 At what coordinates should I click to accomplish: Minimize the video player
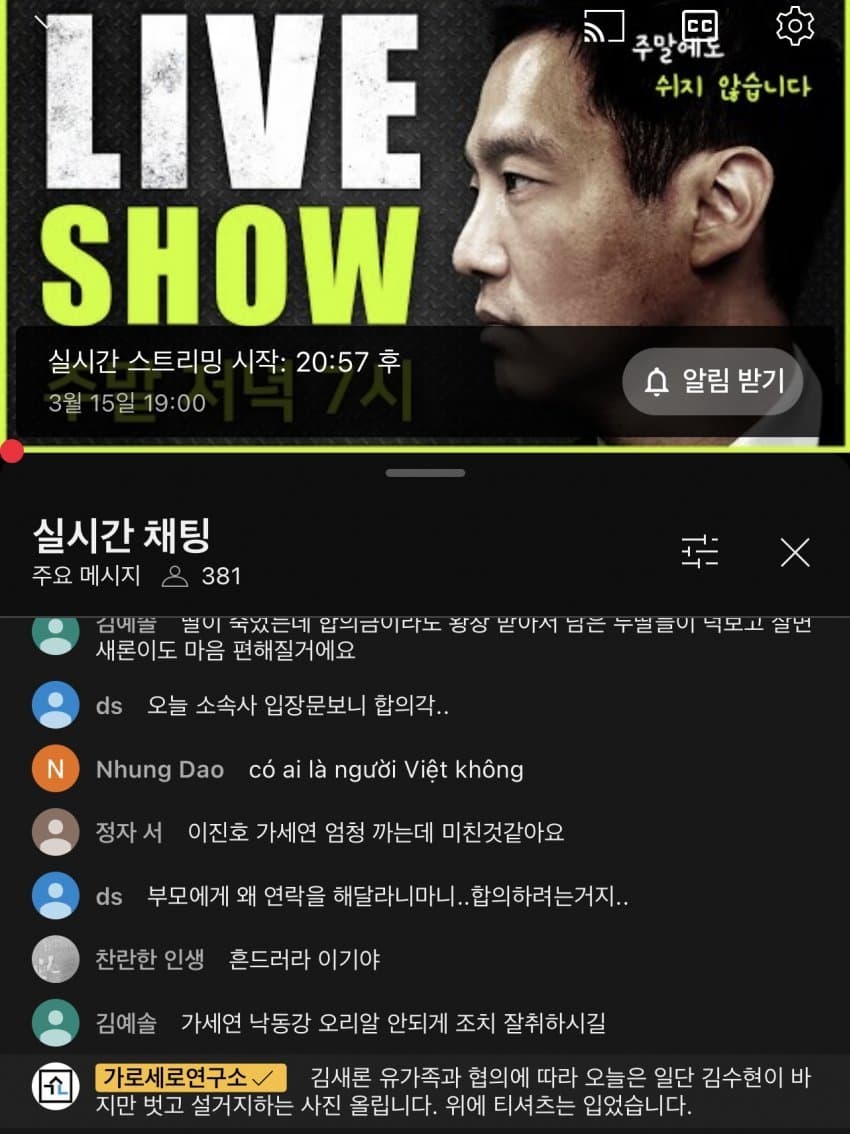click(42, 22)
